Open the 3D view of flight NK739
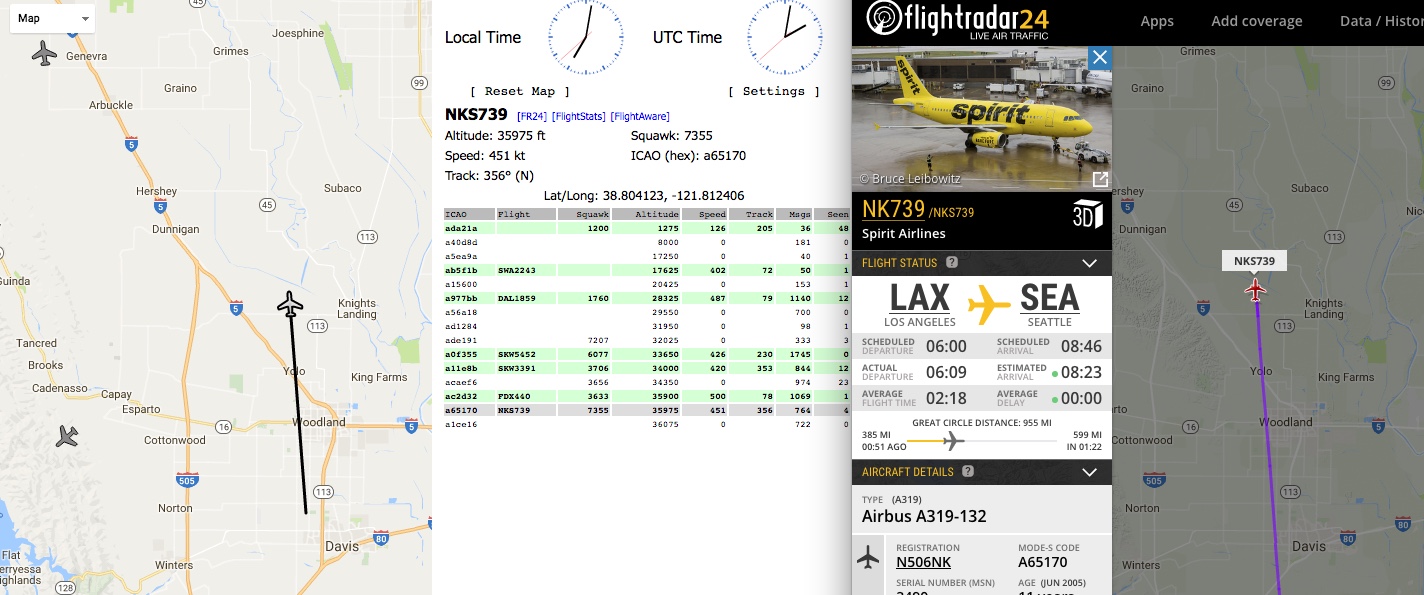 (x=1087, y=214)
